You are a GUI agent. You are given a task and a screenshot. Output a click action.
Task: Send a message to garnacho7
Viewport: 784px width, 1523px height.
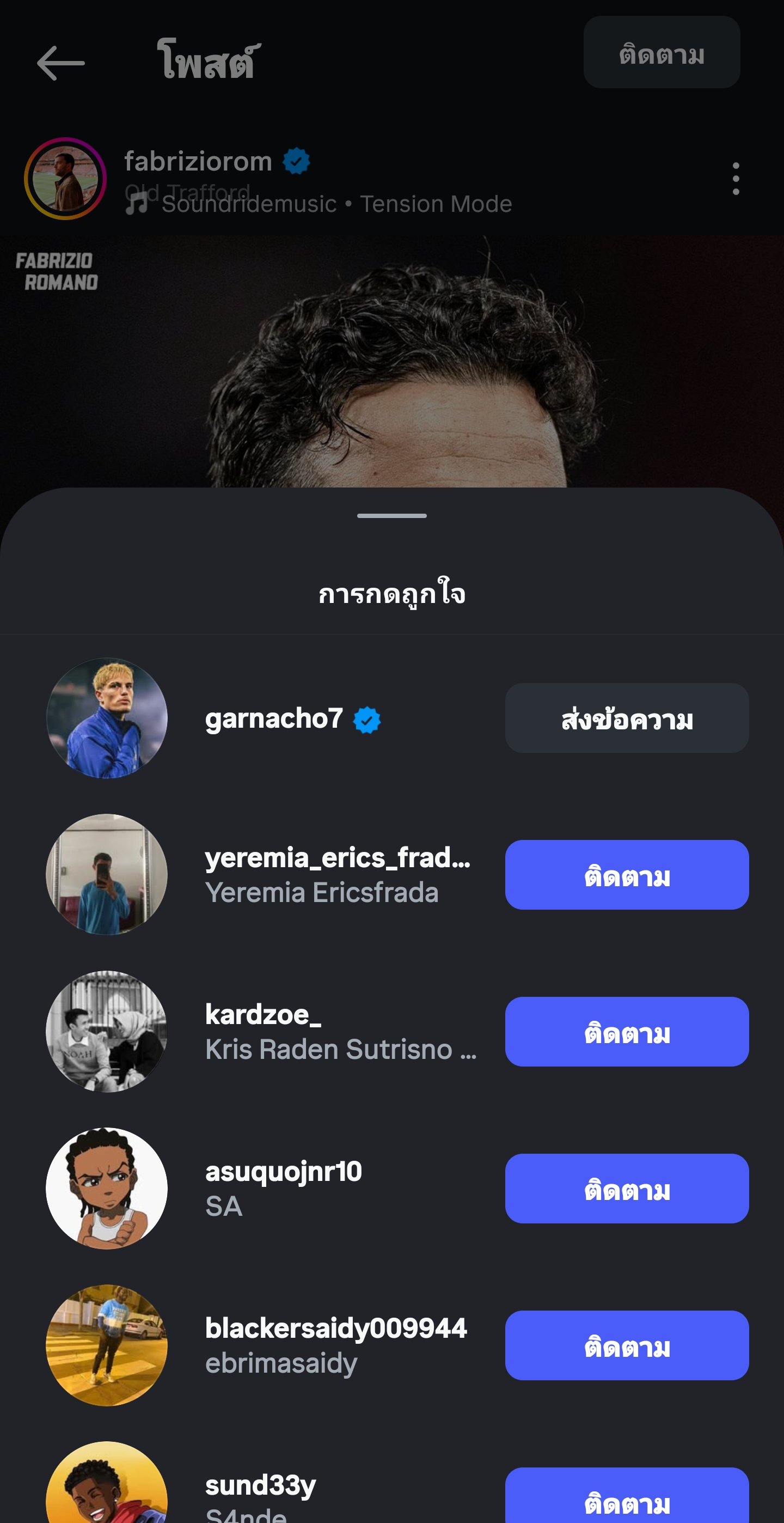pos(626,718)
